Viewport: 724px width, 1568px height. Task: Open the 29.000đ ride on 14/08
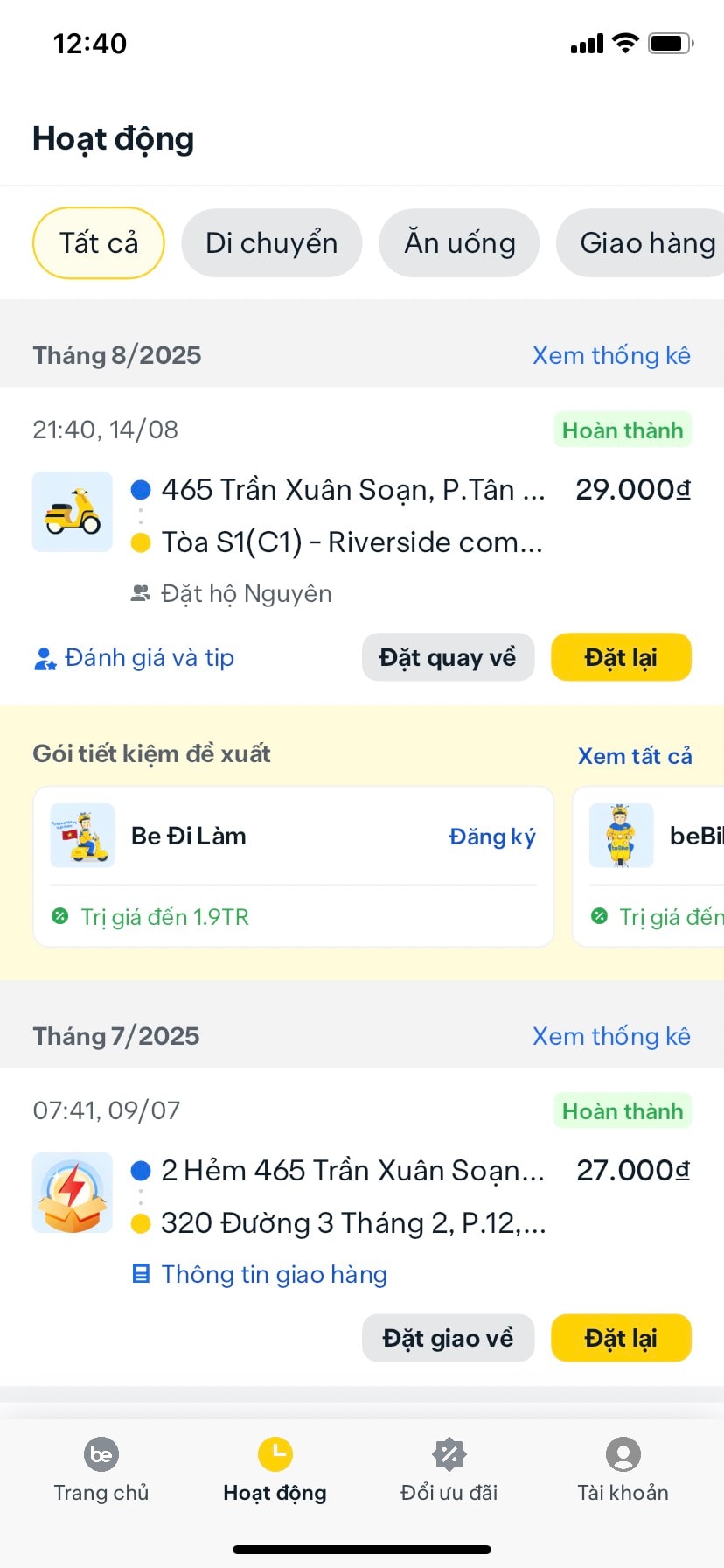coord(353,515)
